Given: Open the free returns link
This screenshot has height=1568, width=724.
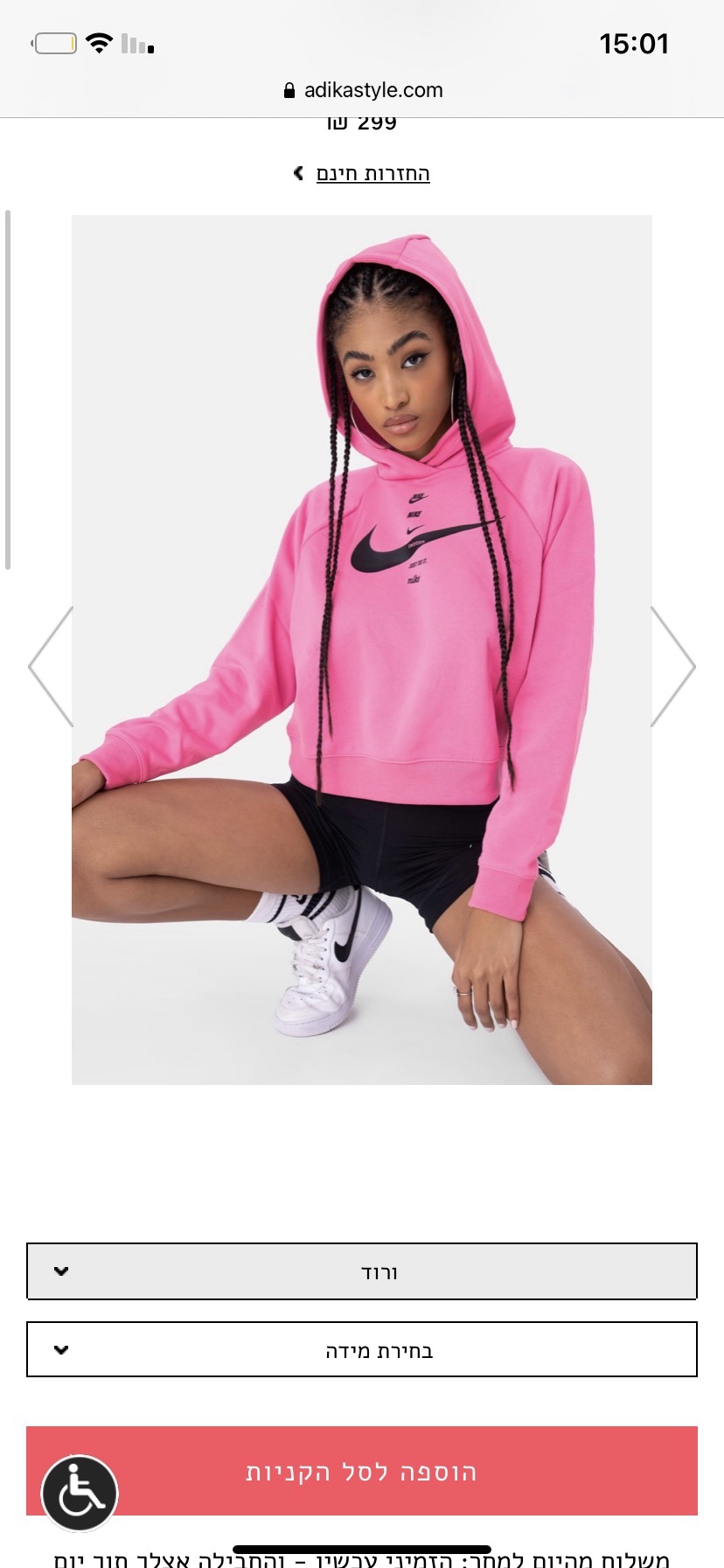Looking at the screenshot, I should click(x=372, y=173).
